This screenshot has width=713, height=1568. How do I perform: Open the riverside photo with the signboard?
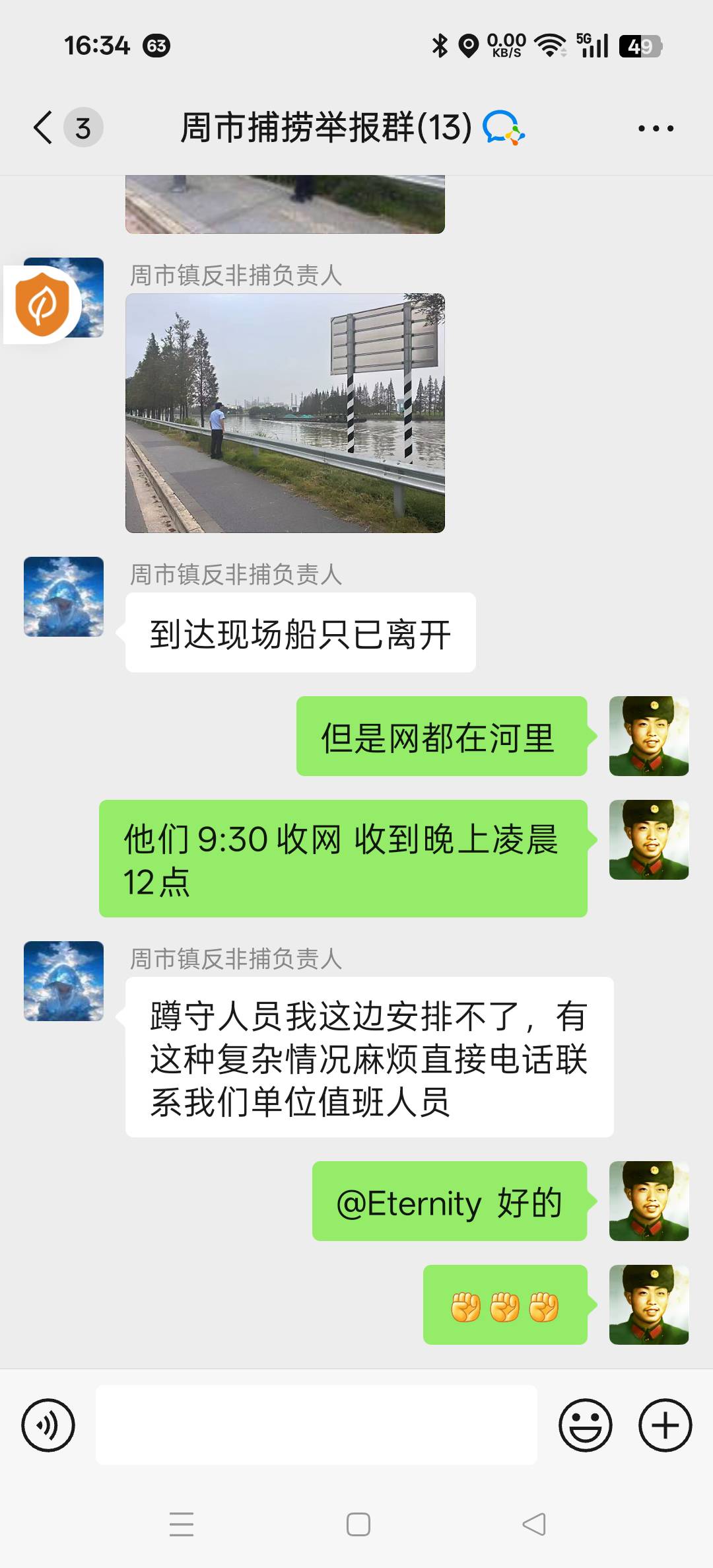(285, 413)
